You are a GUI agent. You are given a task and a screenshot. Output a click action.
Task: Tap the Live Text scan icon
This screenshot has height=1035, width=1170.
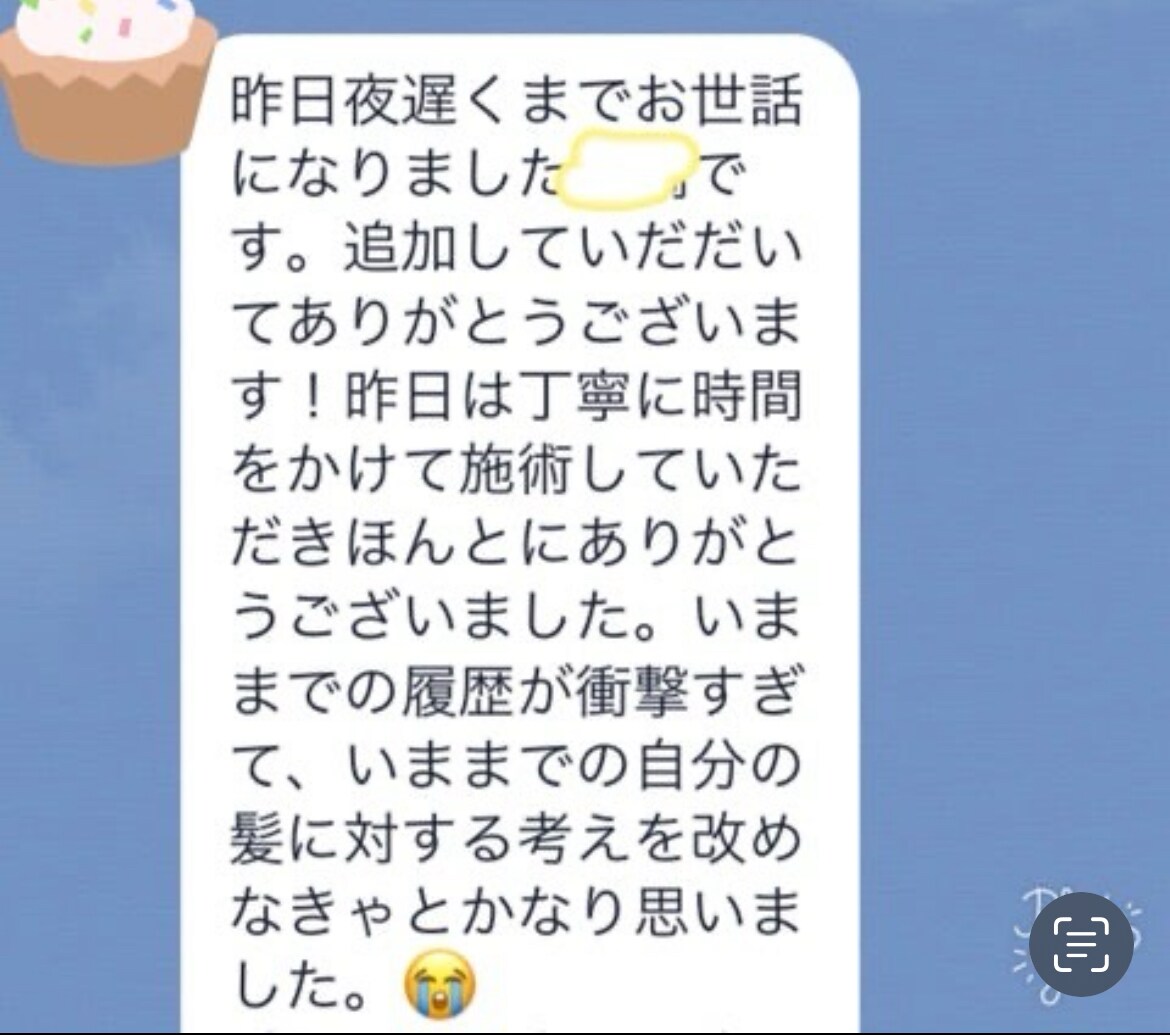(x=1081, y=943)
